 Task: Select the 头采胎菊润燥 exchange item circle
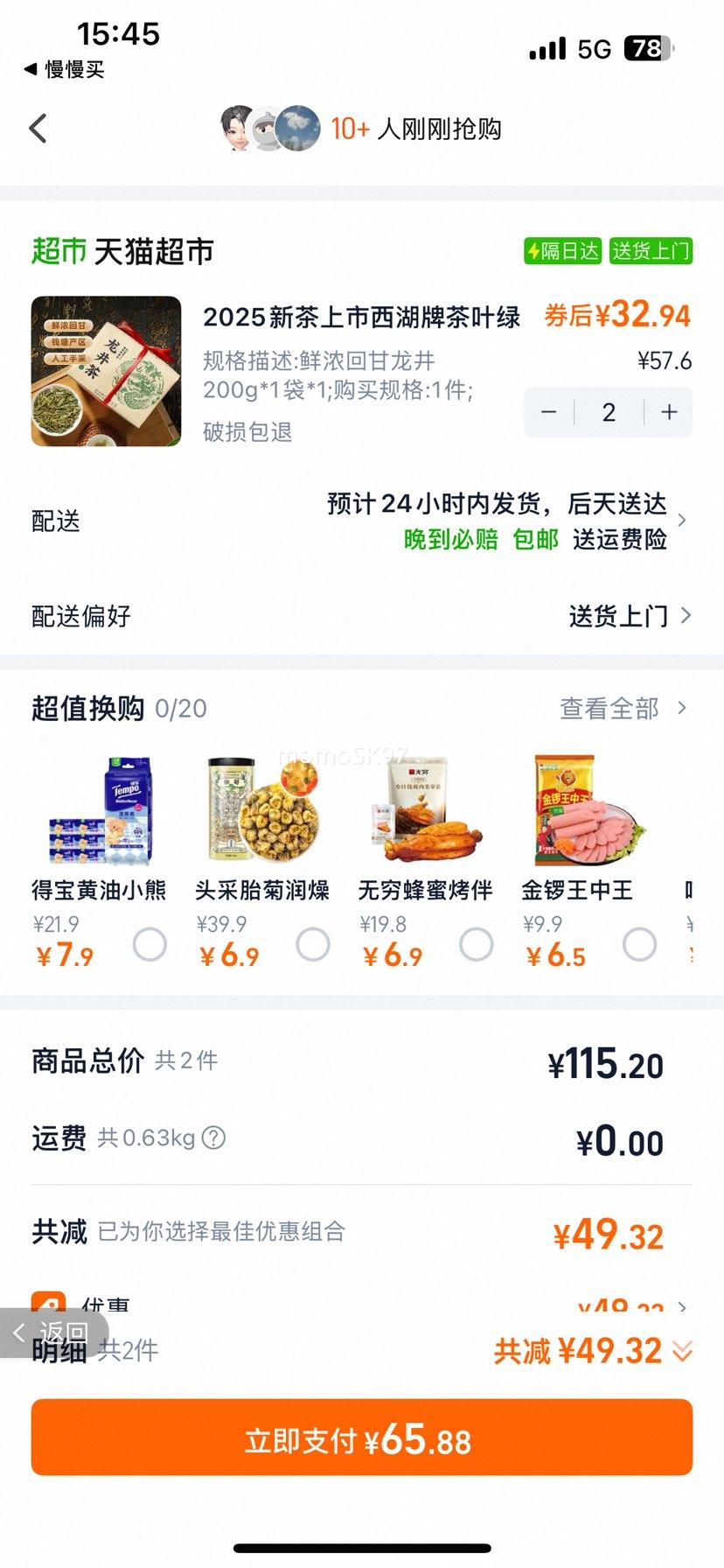[313, 945]
